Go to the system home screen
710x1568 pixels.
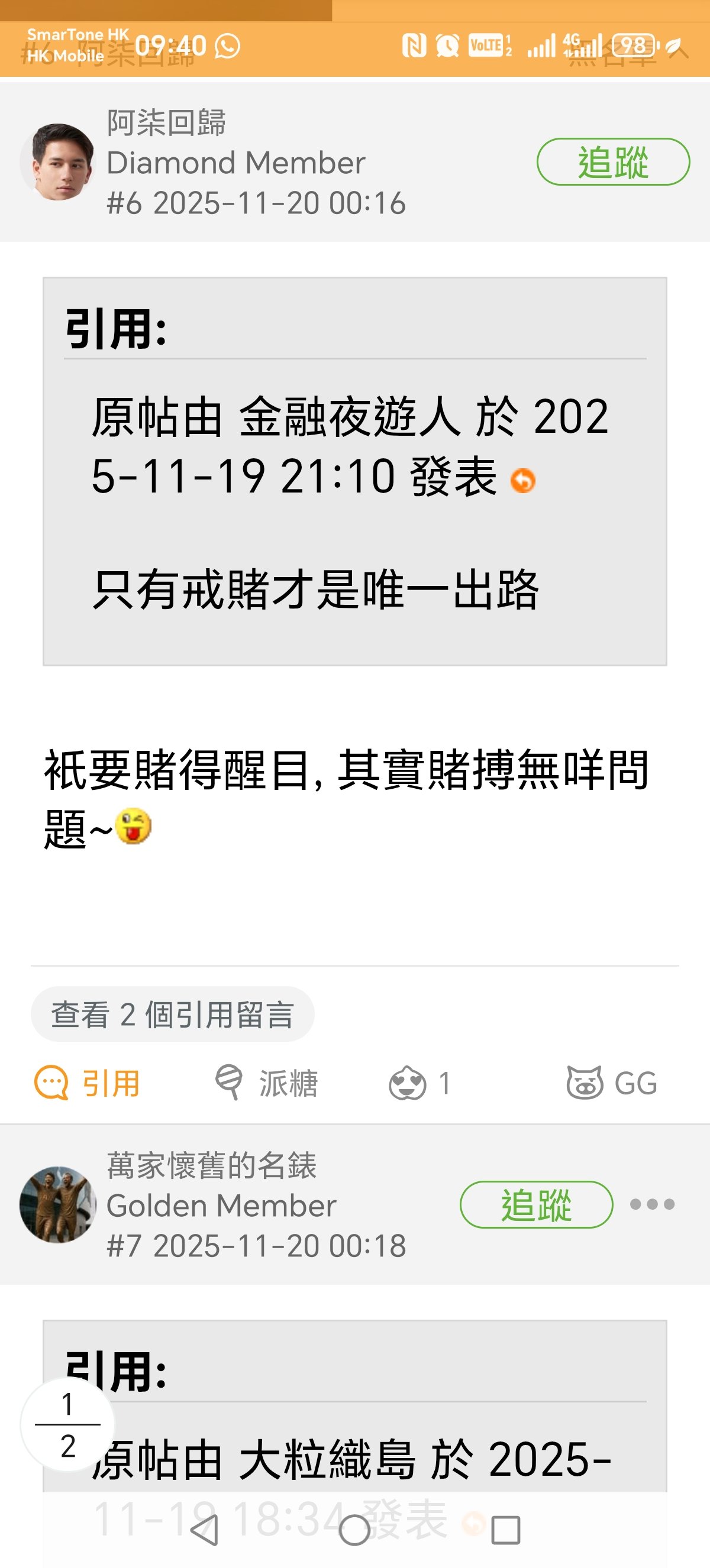point(354,1530)
